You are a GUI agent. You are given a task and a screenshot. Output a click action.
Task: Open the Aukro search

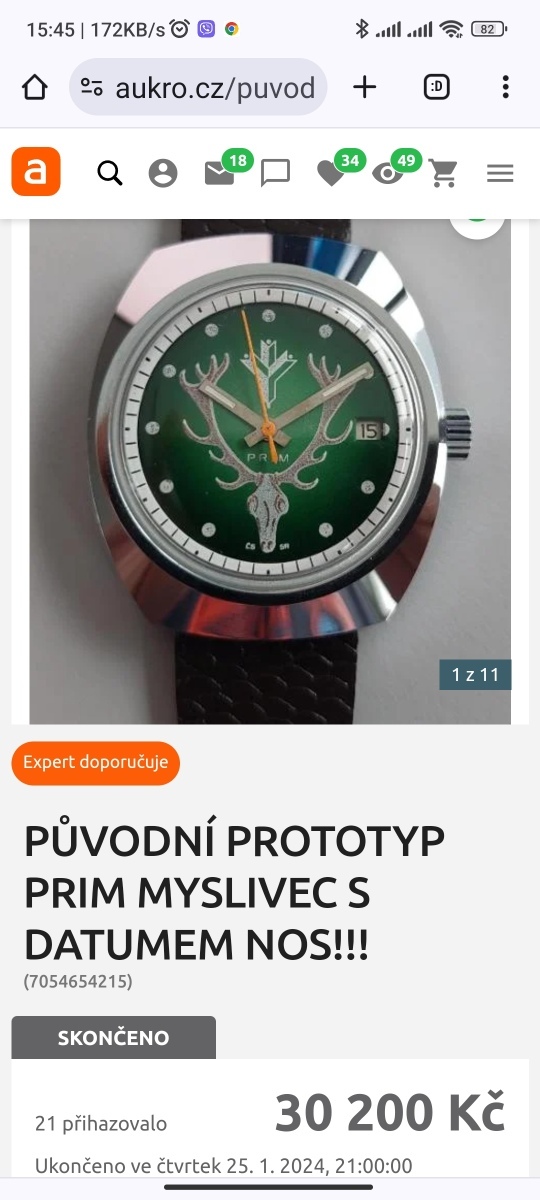pos(110,173)
